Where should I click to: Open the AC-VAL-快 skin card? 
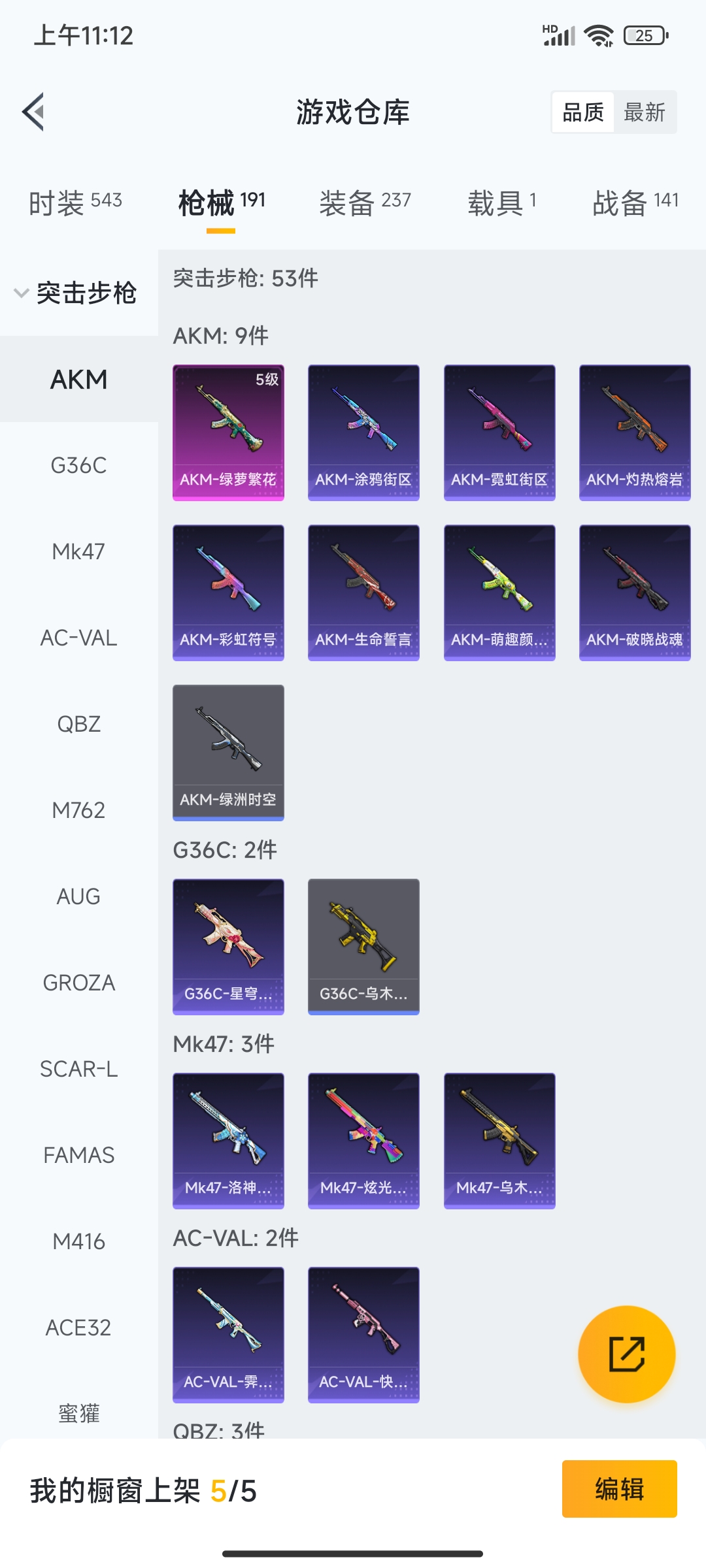(363, 1335)
